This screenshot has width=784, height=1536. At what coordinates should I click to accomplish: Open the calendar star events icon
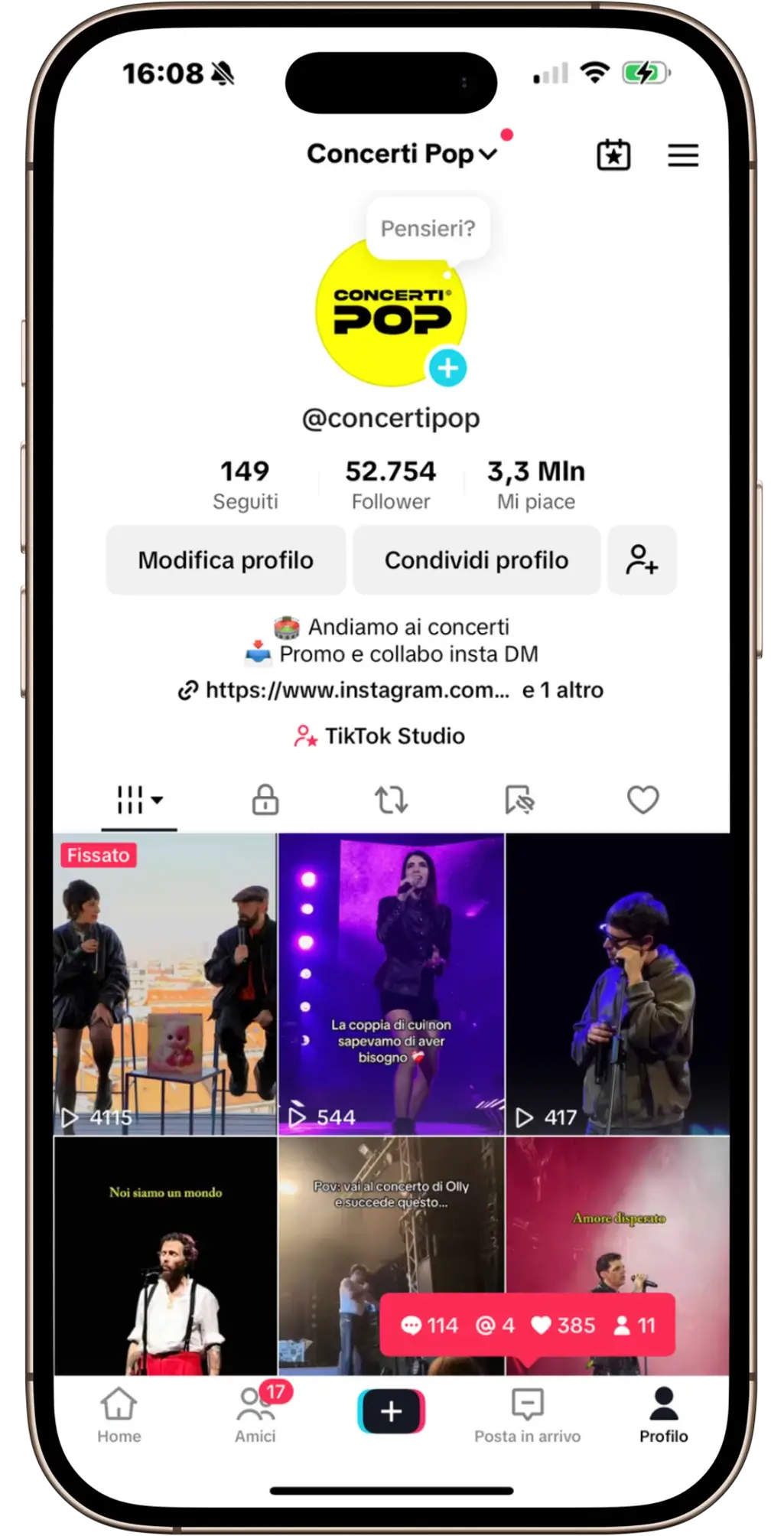click(x=613, y=155)
